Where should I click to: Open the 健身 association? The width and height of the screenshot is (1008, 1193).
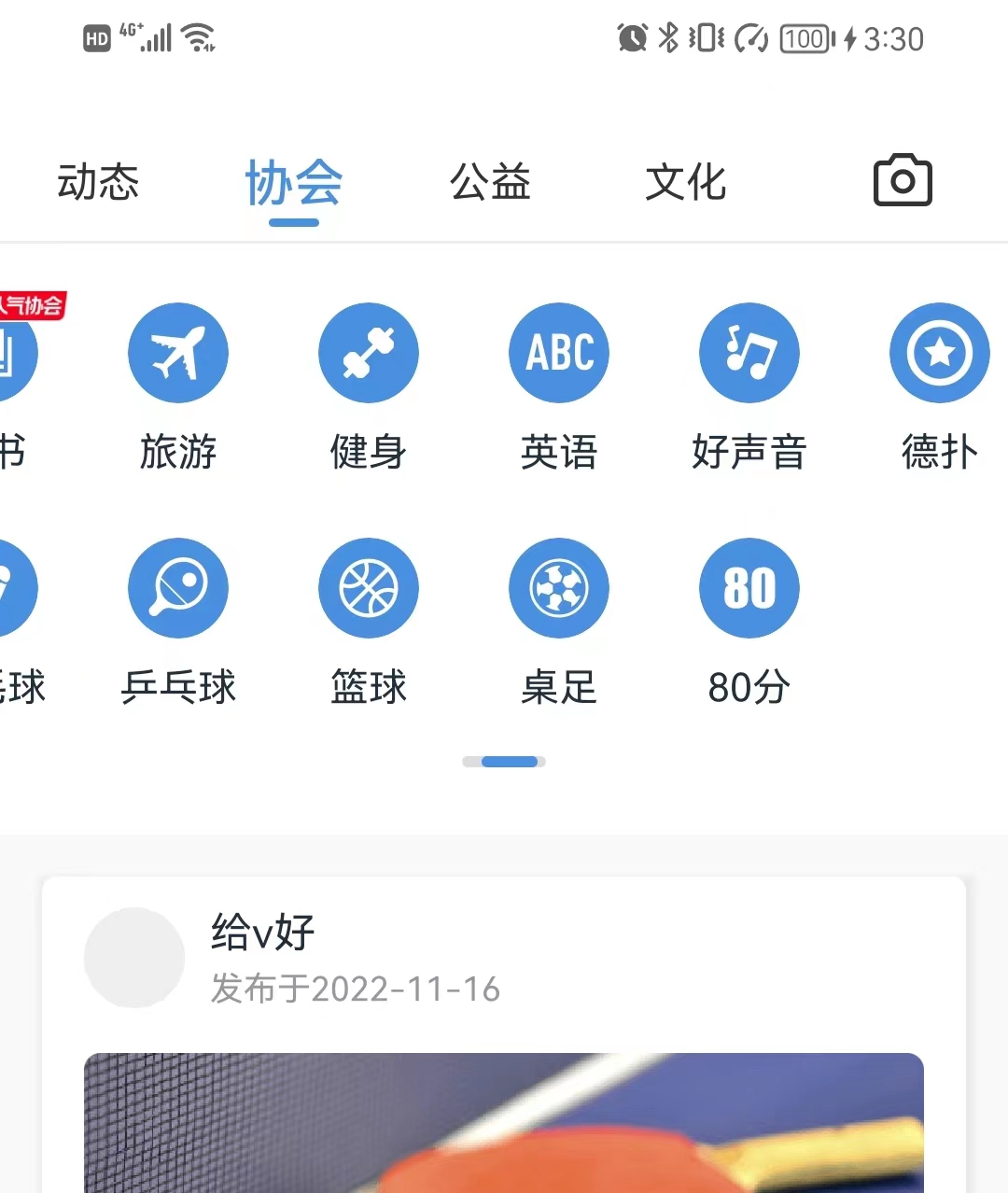pos(369,353)
